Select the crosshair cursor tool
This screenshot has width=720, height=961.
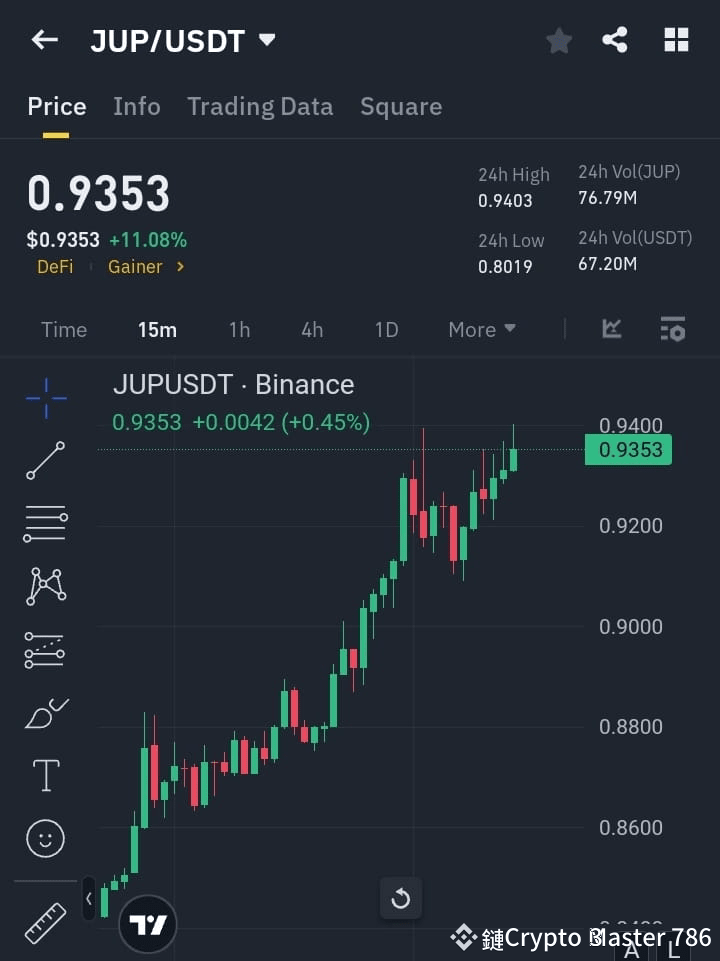click(x=45, y=398)
